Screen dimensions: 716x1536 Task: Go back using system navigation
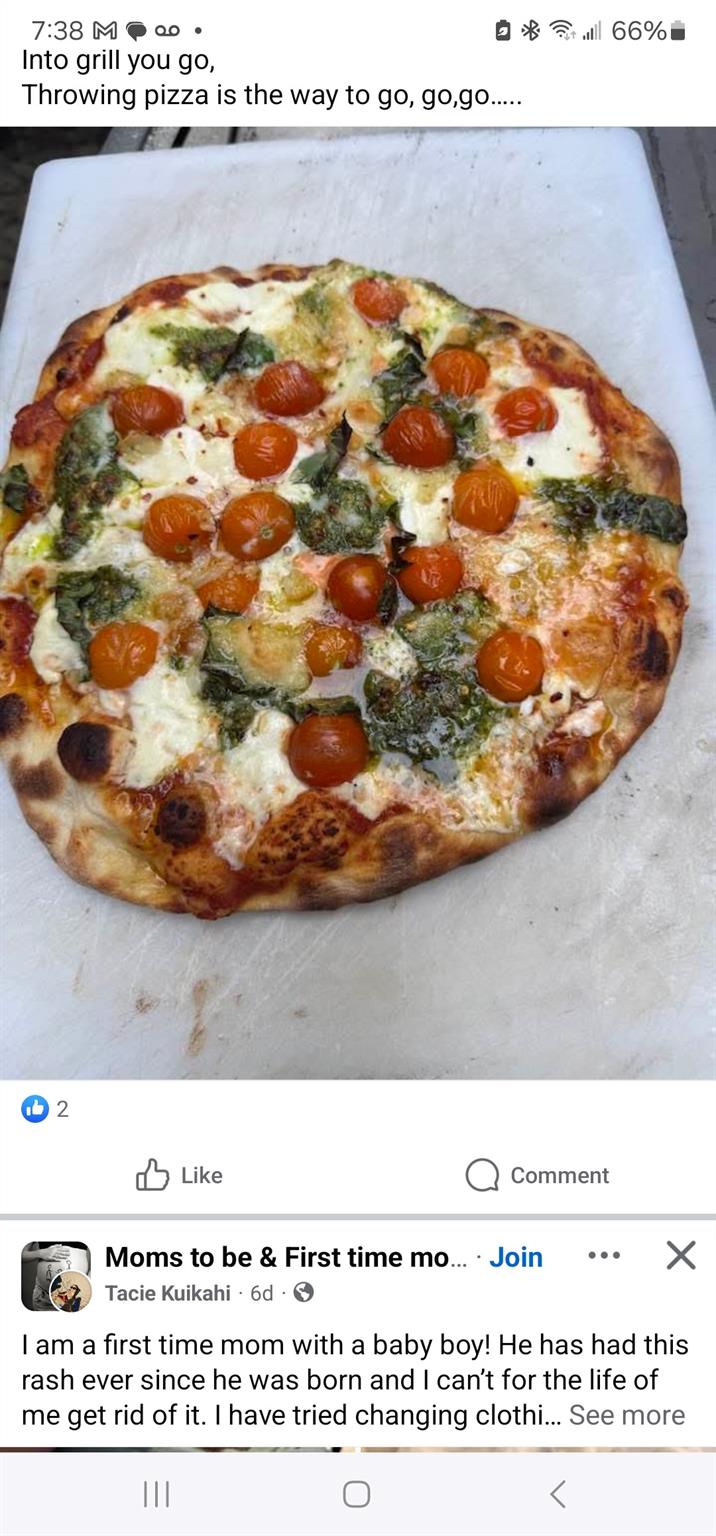point(558,1494)
